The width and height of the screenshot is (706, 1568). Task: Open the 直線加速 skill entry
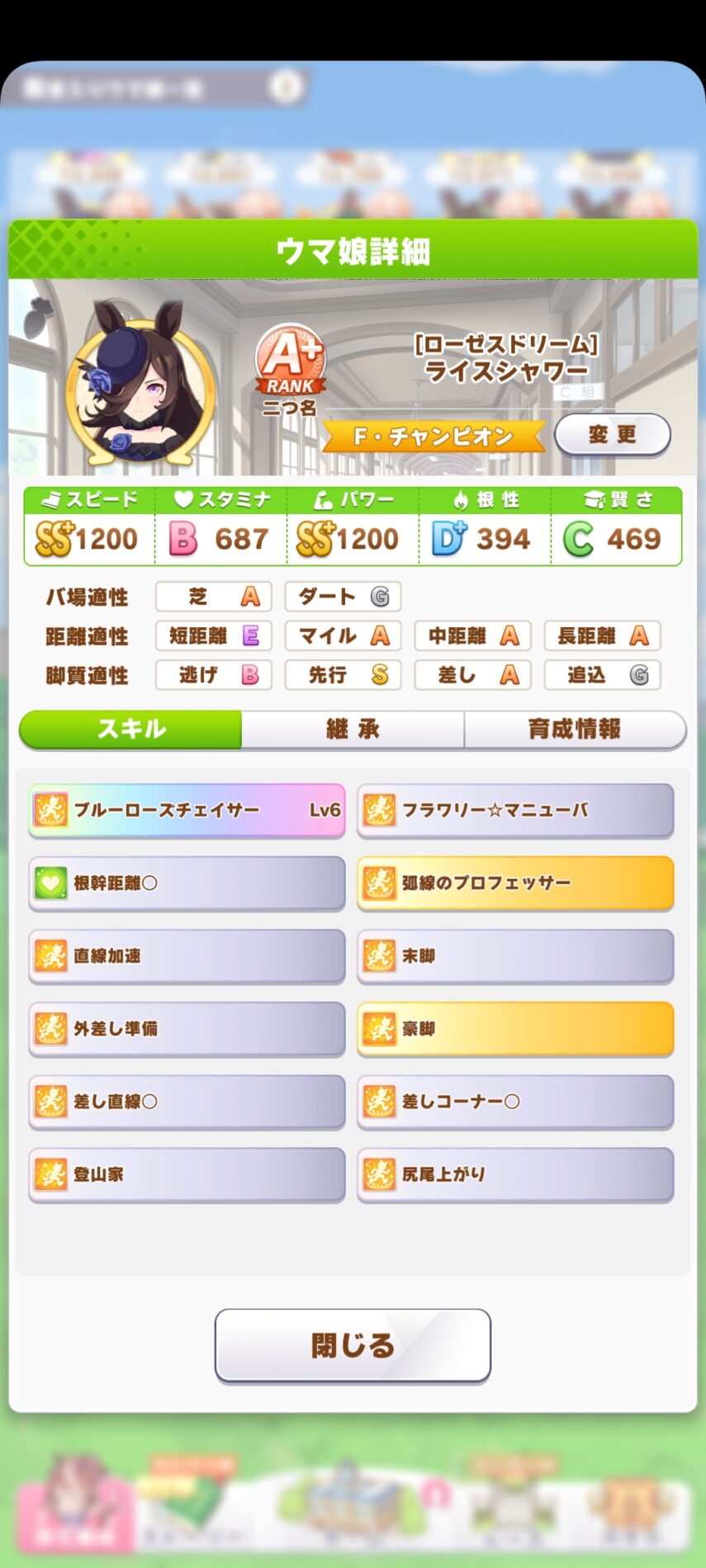click(x=187, y=956)
